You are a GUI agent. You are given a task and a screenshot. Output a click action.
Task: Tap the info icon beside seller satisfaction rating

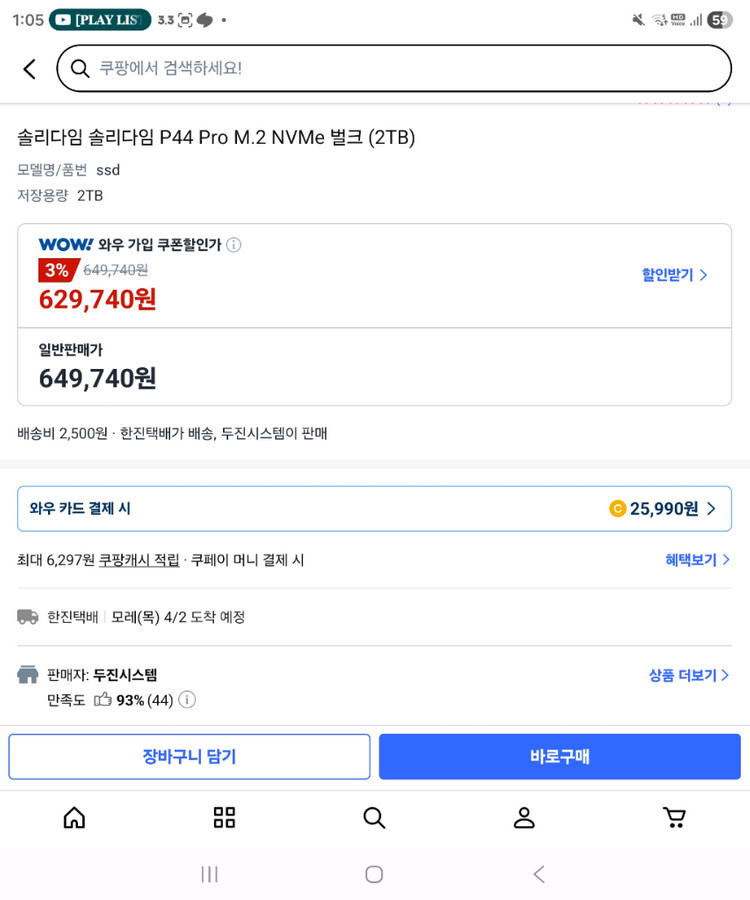pos(186,700)
